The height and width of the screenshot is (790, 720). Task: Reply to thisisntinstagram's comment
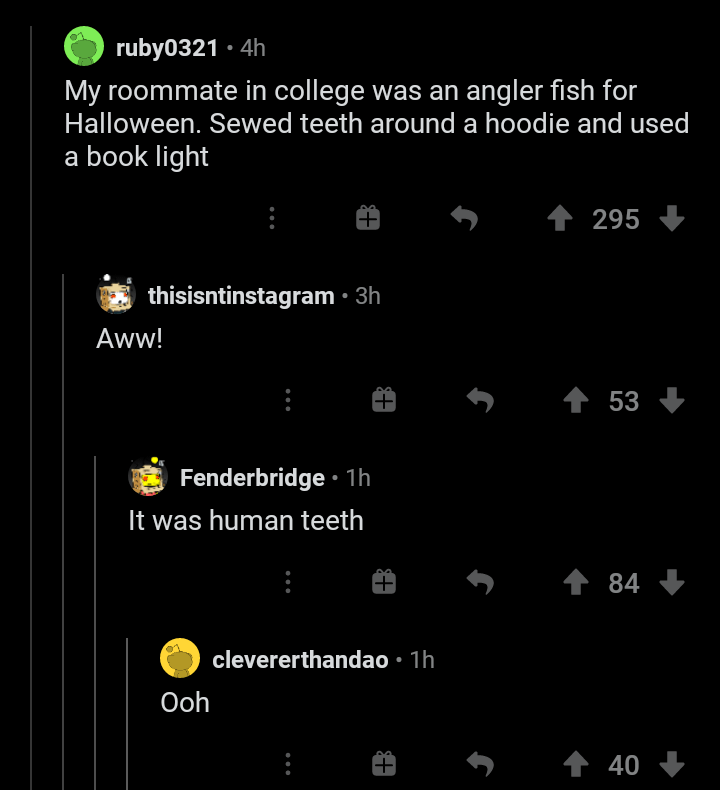[481, 401]
